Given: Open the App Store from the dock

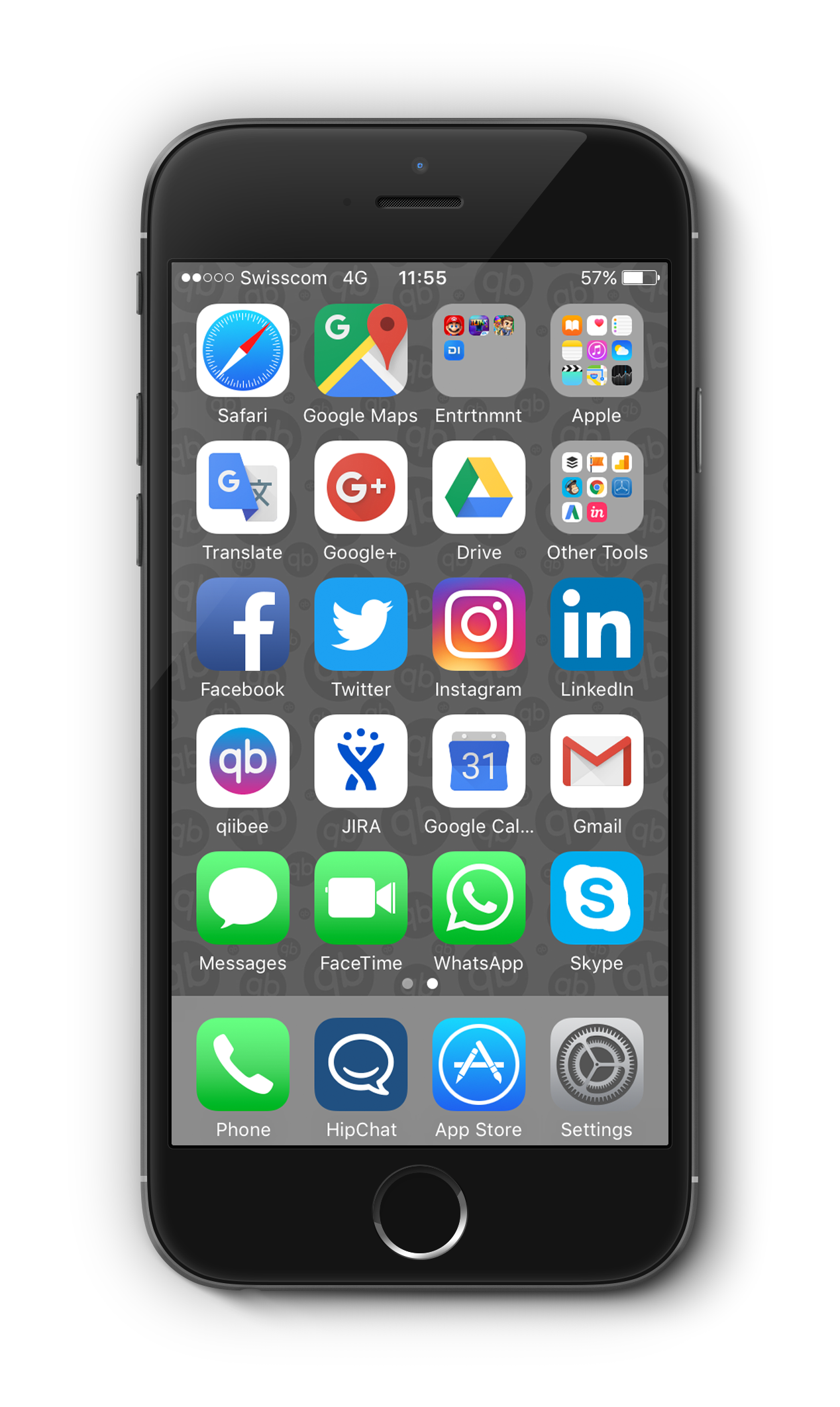Looking at the screenshot, I should (x=478, y=1065).
